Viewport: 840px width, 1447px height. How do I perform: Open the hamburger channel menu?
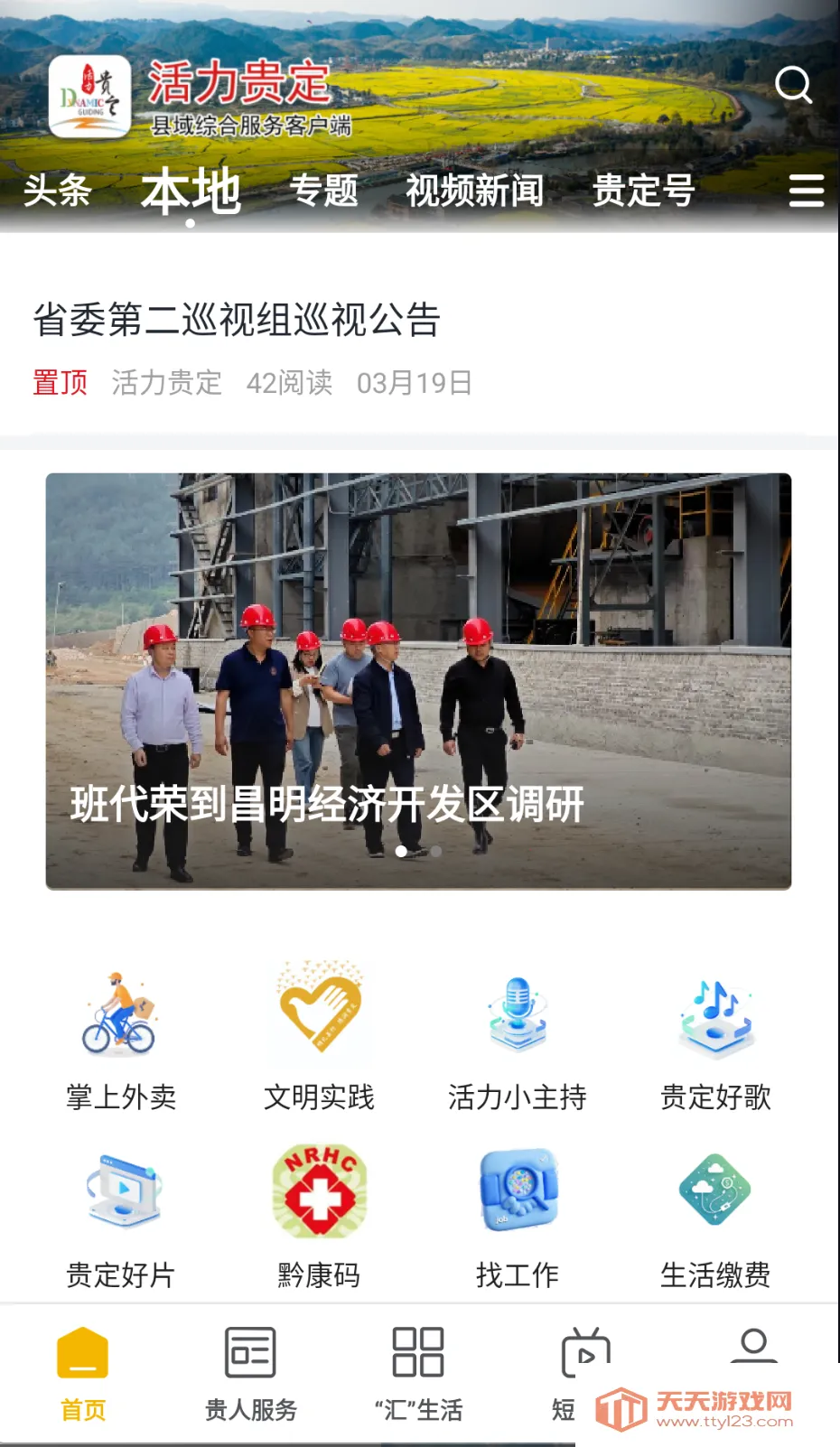[x=806, y=191]
